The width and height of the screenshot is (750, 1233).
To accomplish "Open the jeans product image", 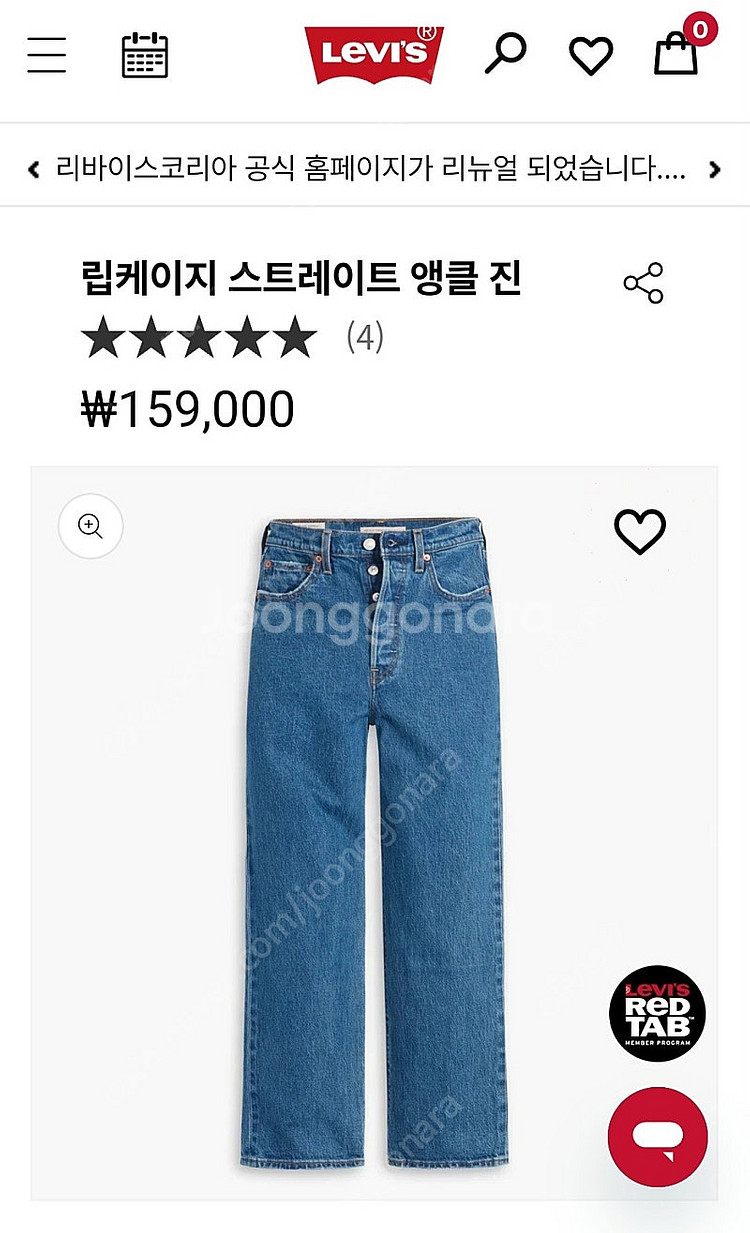I will pos(374,840).
